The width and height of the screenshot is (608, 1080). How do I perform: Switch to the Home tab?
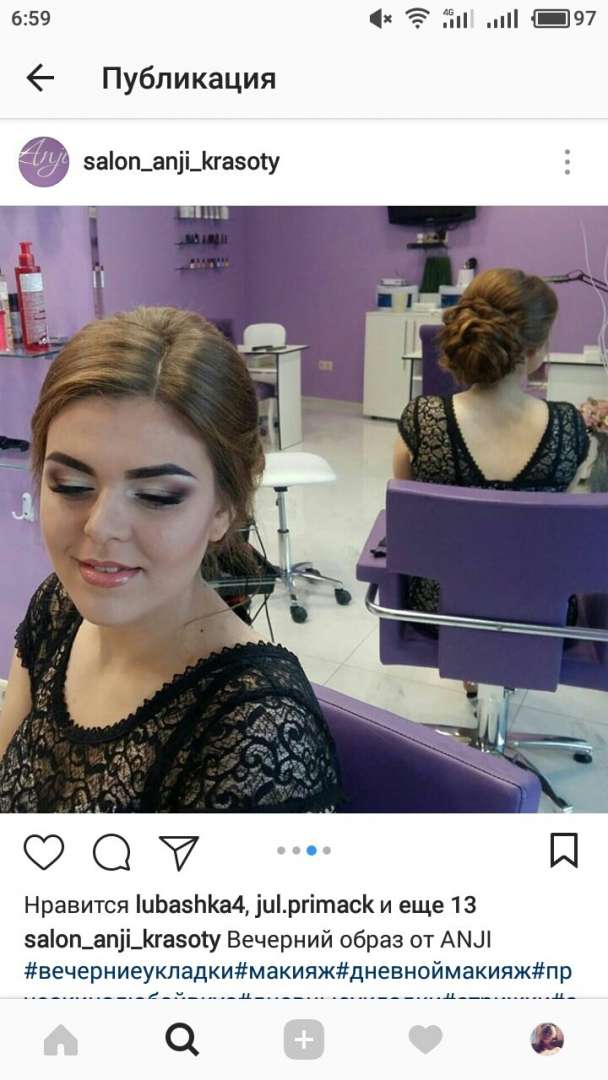[x=61, y=1039]
